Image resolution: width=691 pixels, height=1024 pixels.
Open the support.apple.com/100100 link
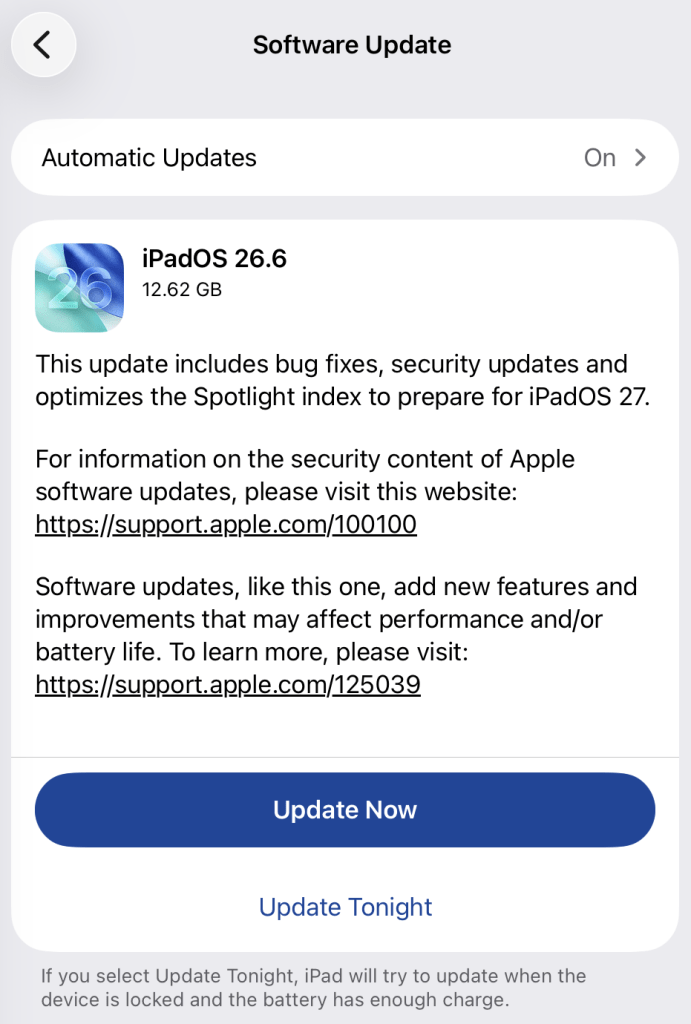coord(226,524)
